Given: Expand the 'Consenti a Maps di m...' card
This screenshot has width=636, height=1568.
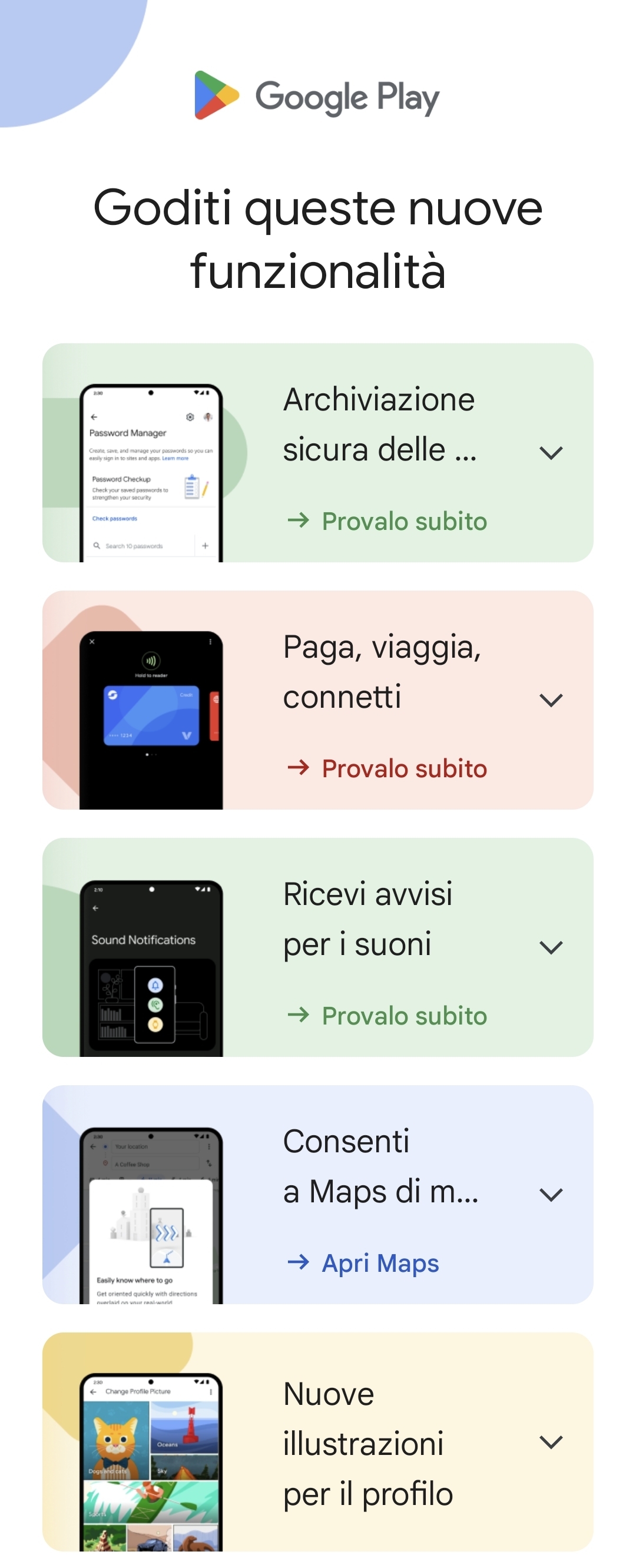Looking at the screenshot, I should click(552, 1194).
